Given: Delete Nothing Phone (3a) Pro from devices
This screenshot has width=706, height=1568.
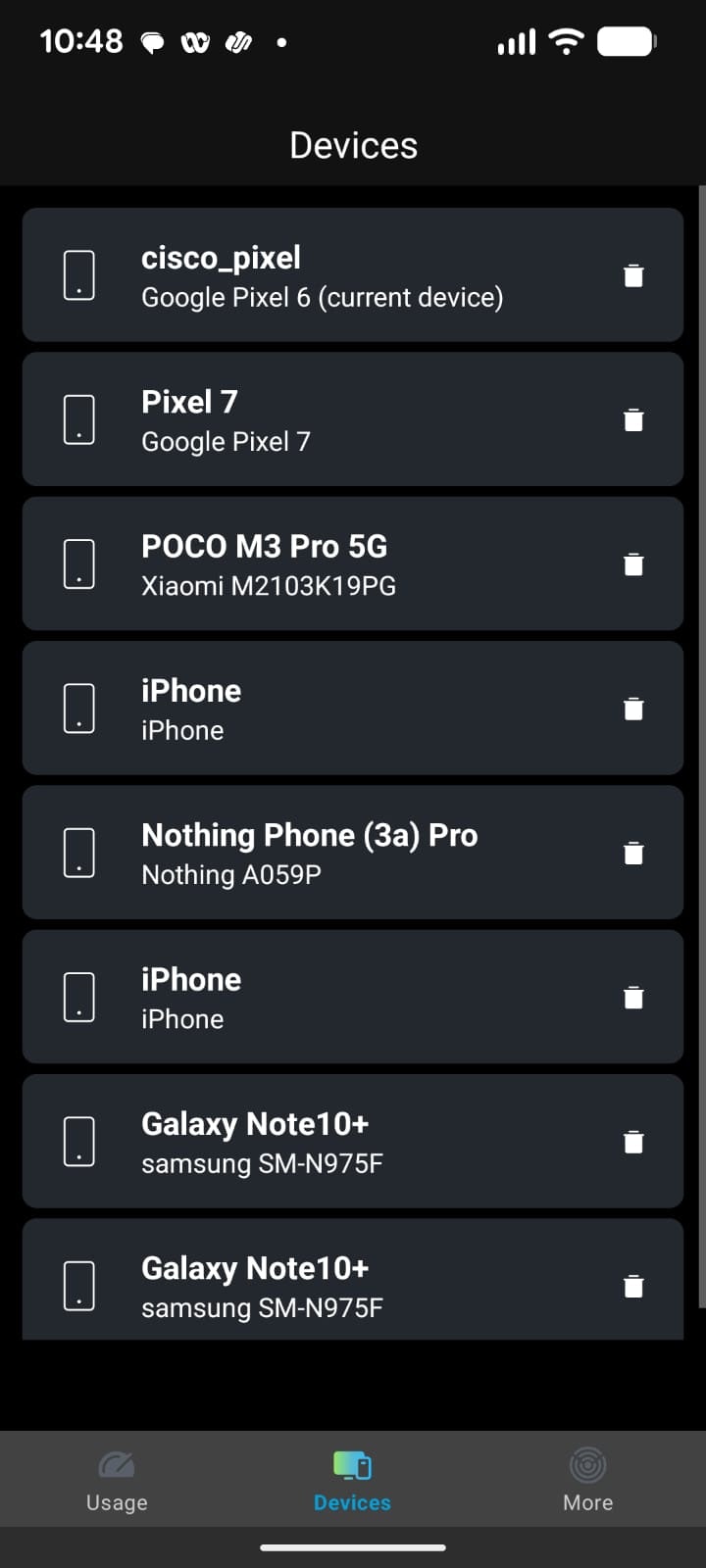Looking at the screenshot, I should pos(633,854).
